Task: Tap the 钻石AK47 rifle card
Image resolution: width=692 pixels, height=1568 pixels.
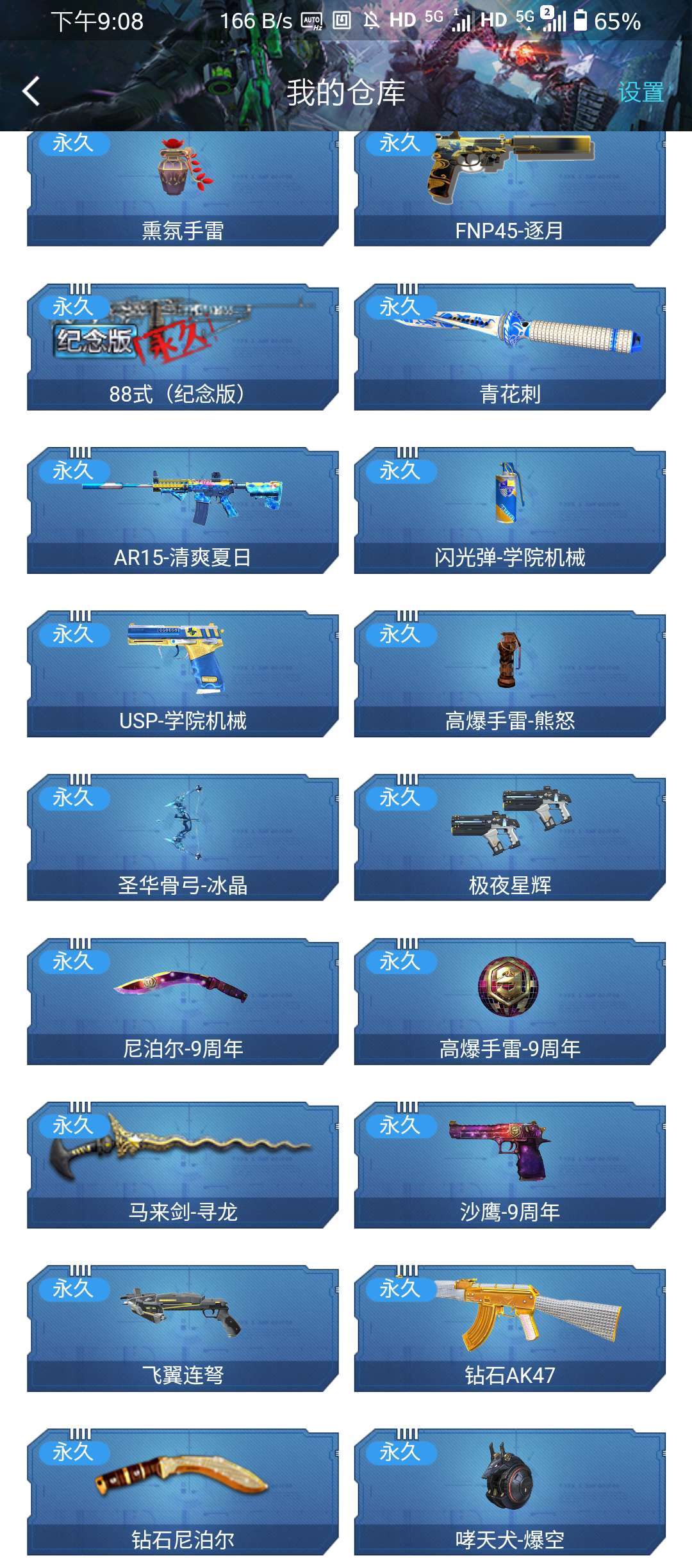Action: tap(510, 1328)
